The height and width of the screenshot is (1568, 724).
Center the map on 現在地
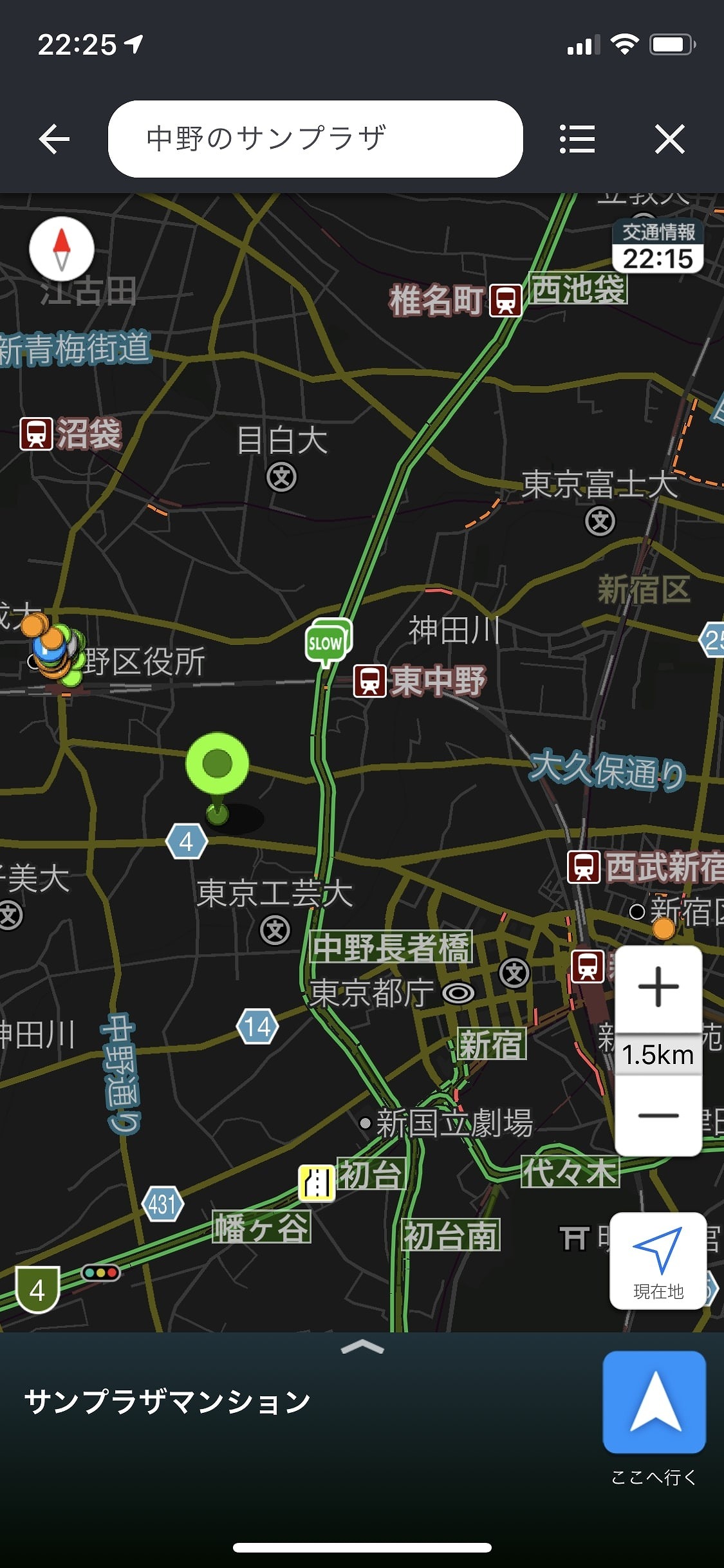658,1261
